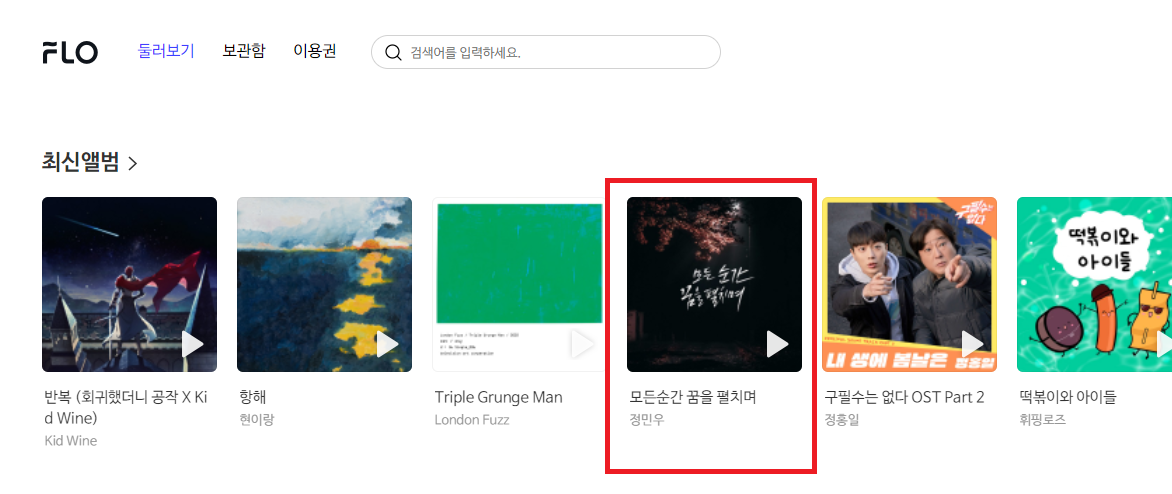Image resolution: width=1172 pixels, height=494 pixels.
Task: Switch to the 보관함 tab
Action: pyautogui.click(x=244, y=51)
